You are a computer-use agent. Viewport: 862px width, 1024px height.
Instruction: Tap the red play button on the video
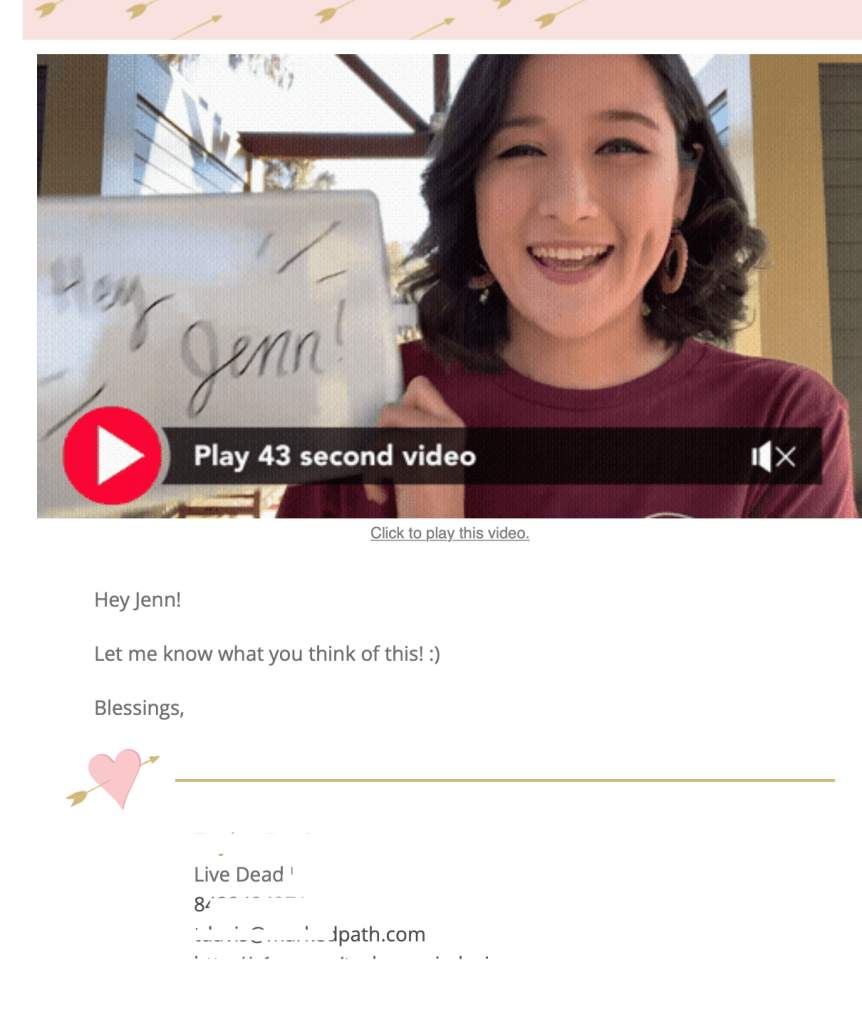click(112, 456)
